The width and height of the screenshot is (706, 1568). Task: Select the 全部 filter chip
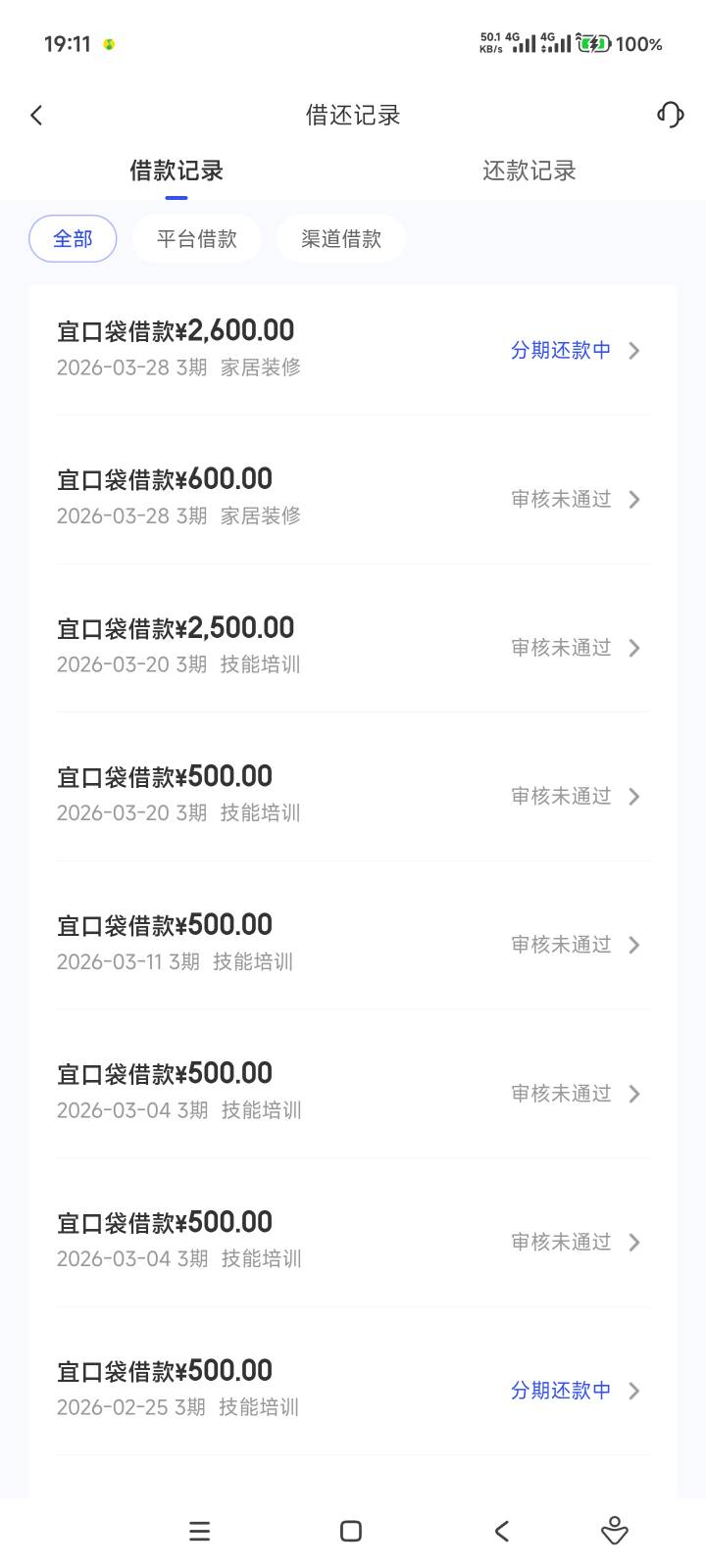(73, 239)
